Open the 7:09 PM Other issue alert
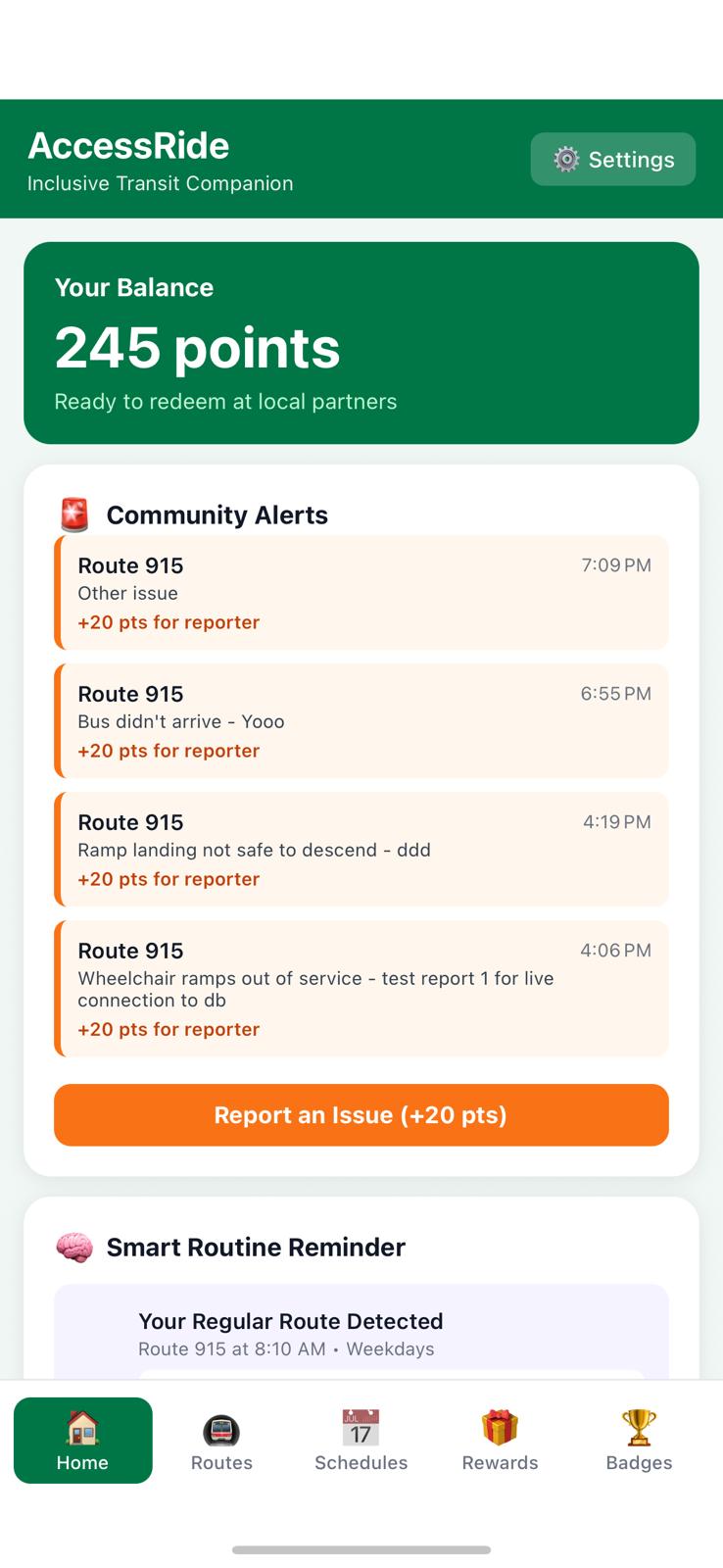The image size is (723, 1568). click(x=361, y=593)
